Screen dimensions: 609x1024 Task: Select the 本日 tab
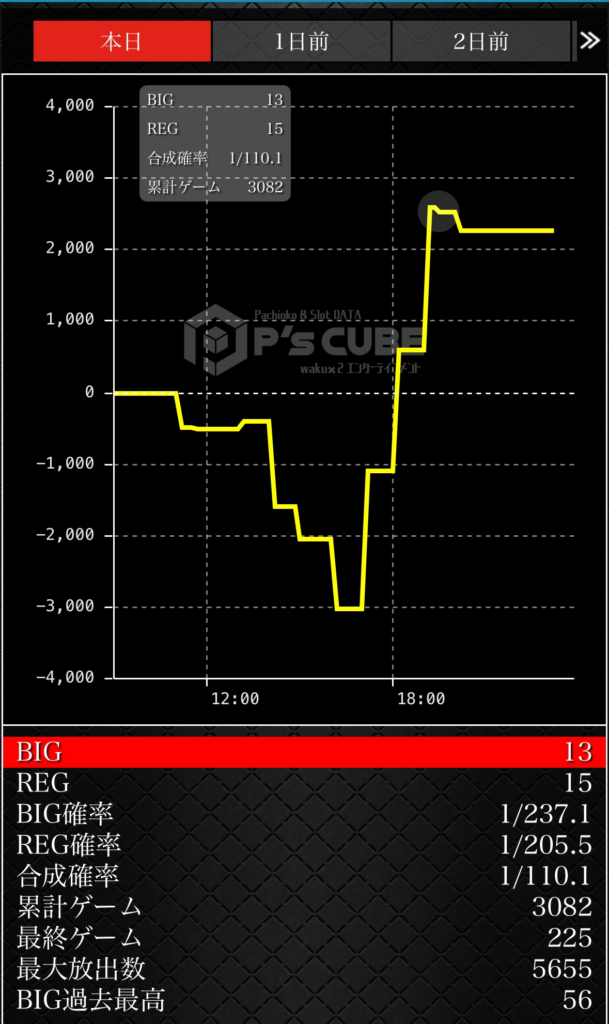point(122,41)
